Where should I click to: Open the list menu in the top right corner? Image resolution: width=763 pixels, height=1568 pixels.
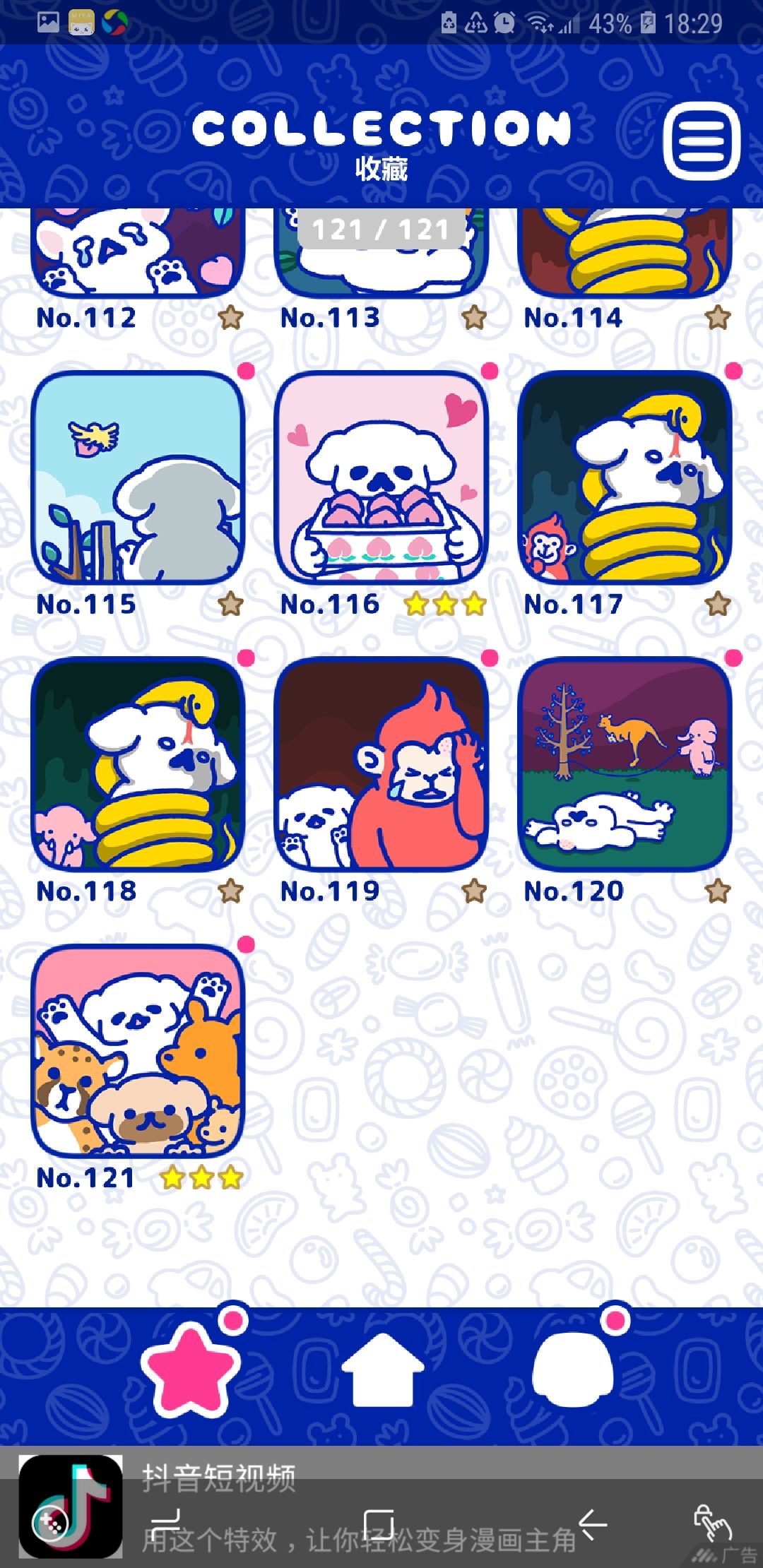point(704,141)
